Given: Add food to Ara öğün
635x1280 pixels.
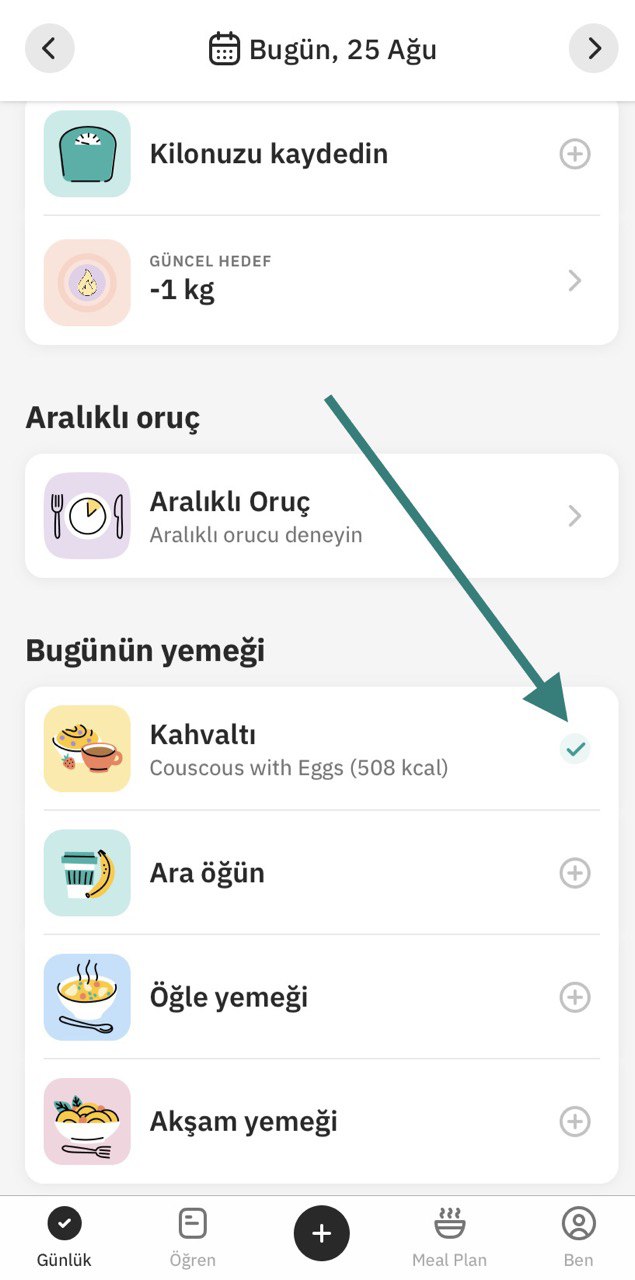Looking at the screenshot, I should click(x=574, y=873).
